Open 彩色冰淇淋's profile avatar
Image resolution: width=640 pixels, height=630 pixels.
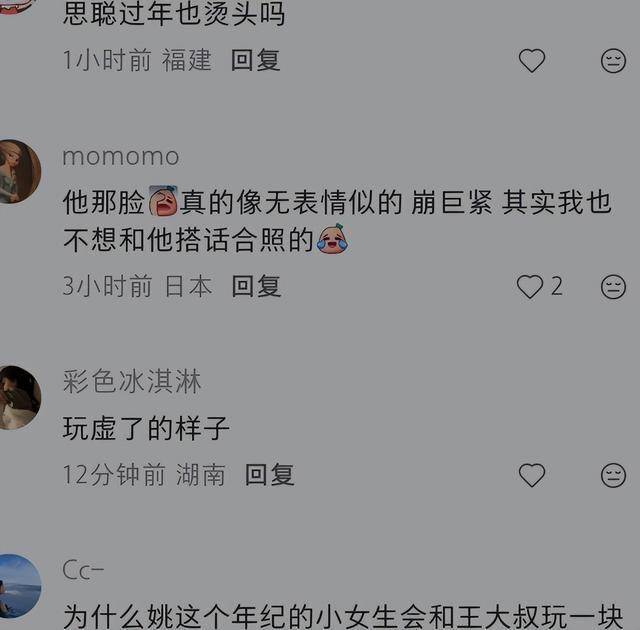tap(18, 397)
